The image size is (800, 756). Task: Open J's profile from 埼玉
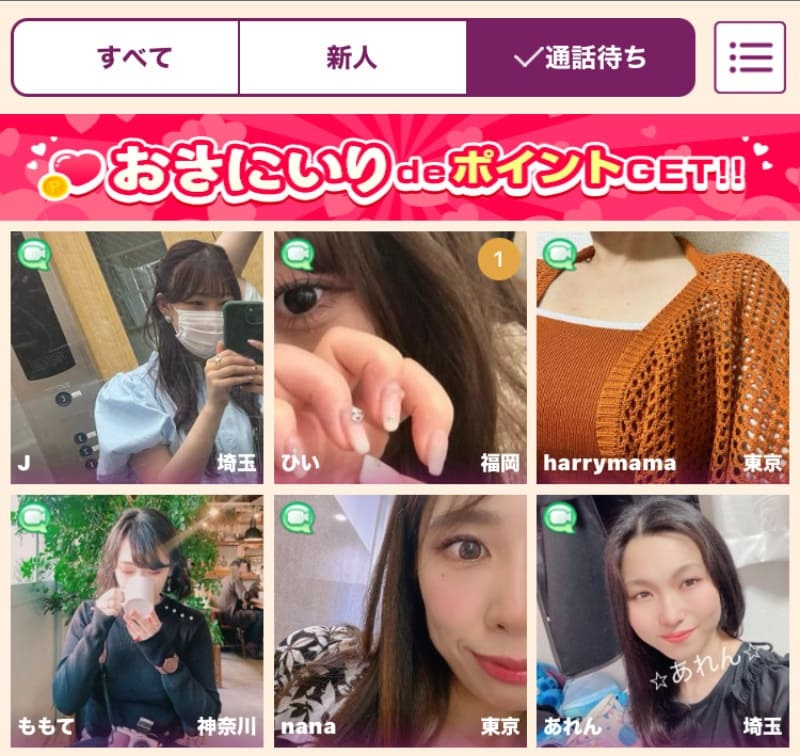click(137, 357)
